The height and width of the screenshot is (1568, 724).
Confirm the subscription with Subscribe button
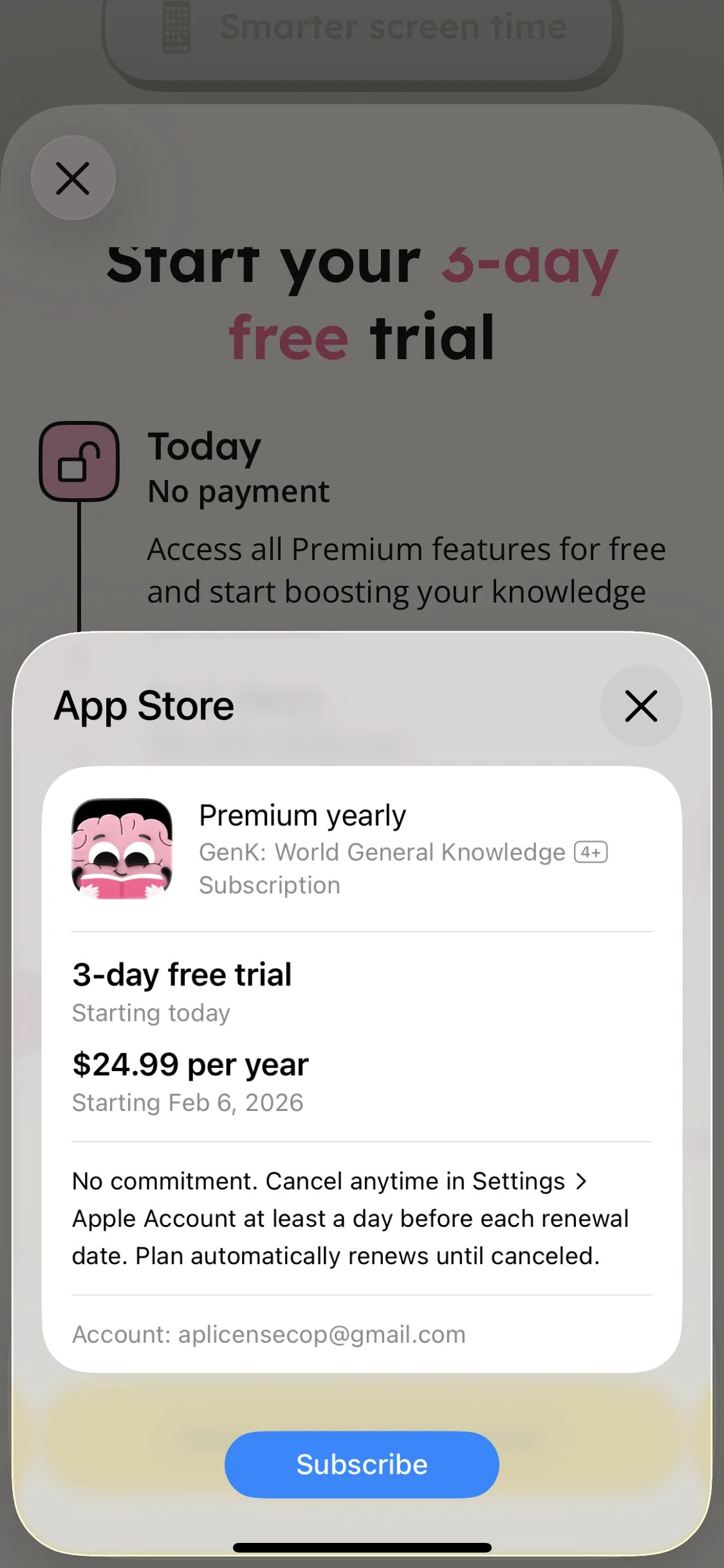click(362, 1464)
